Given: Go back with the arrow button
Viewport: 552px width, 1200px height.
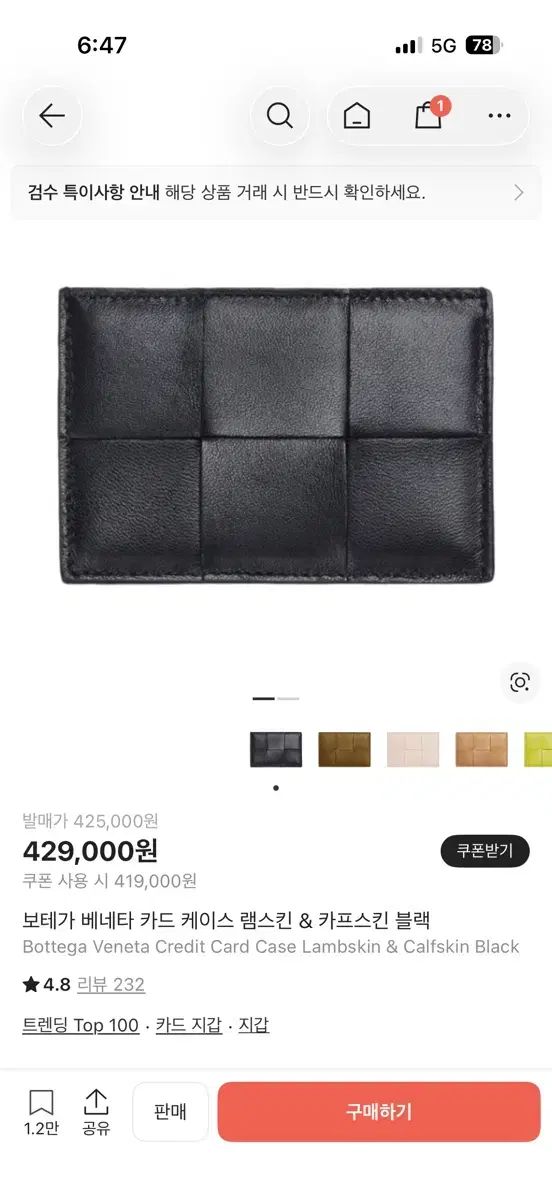Looking at the screenshot, I should (52, 116).
